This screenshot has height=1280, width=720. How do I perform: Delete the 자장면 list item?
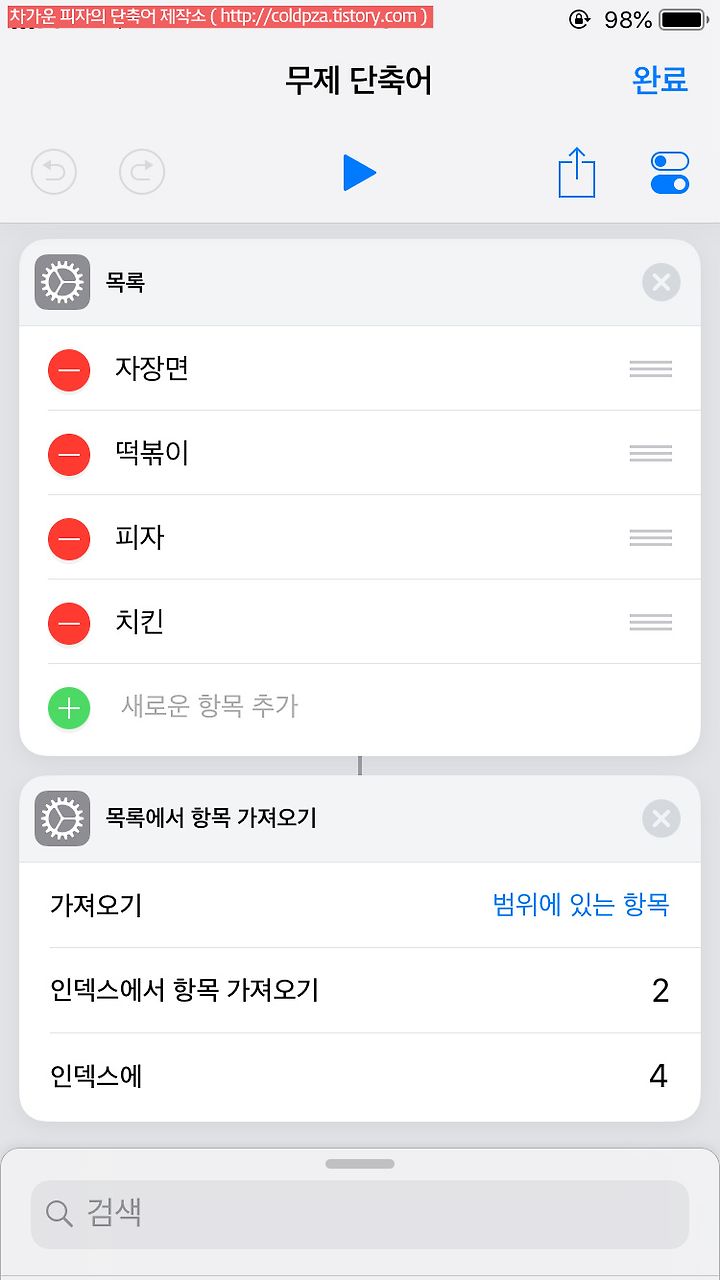click(x=69, y=370)
